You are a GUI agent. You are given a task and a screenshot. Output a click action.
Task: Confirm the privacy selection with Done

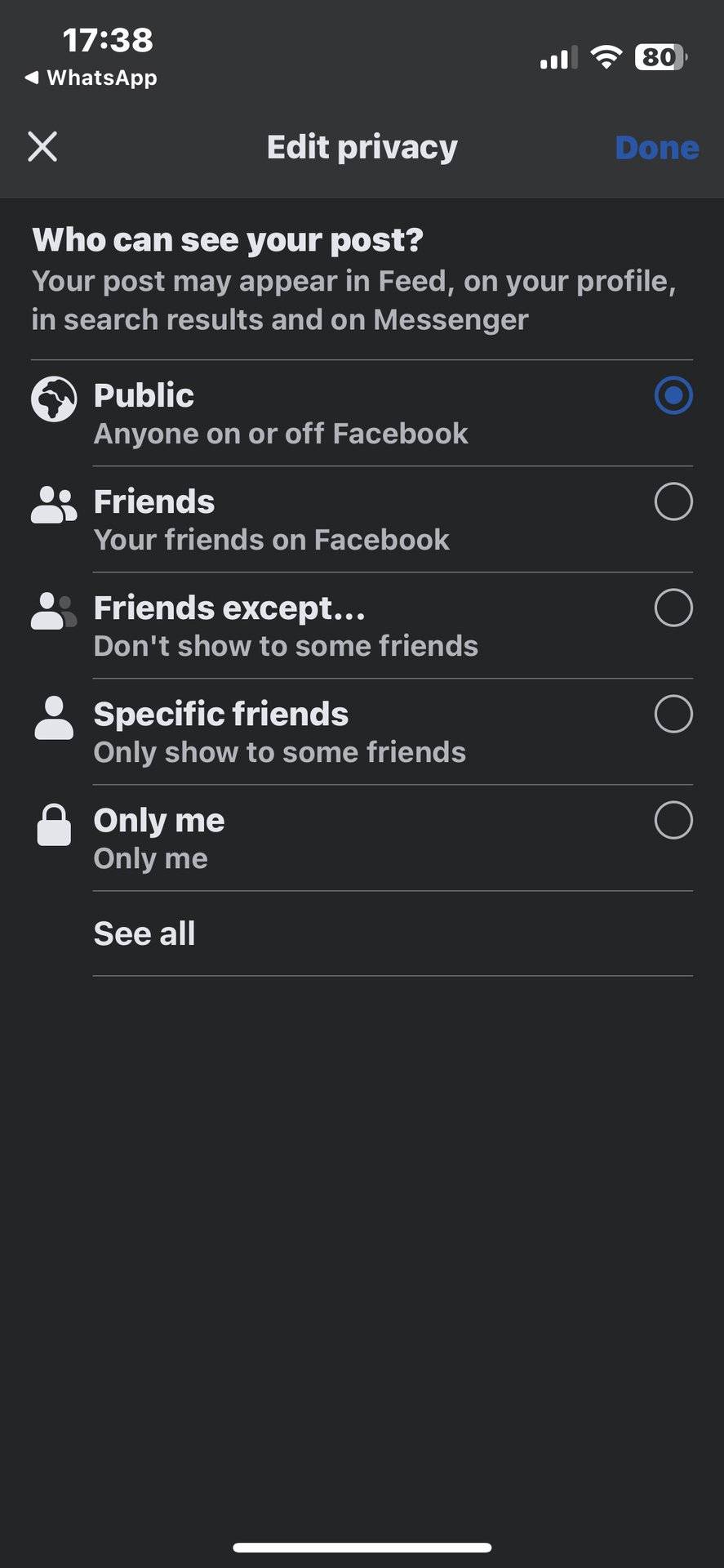656,148
